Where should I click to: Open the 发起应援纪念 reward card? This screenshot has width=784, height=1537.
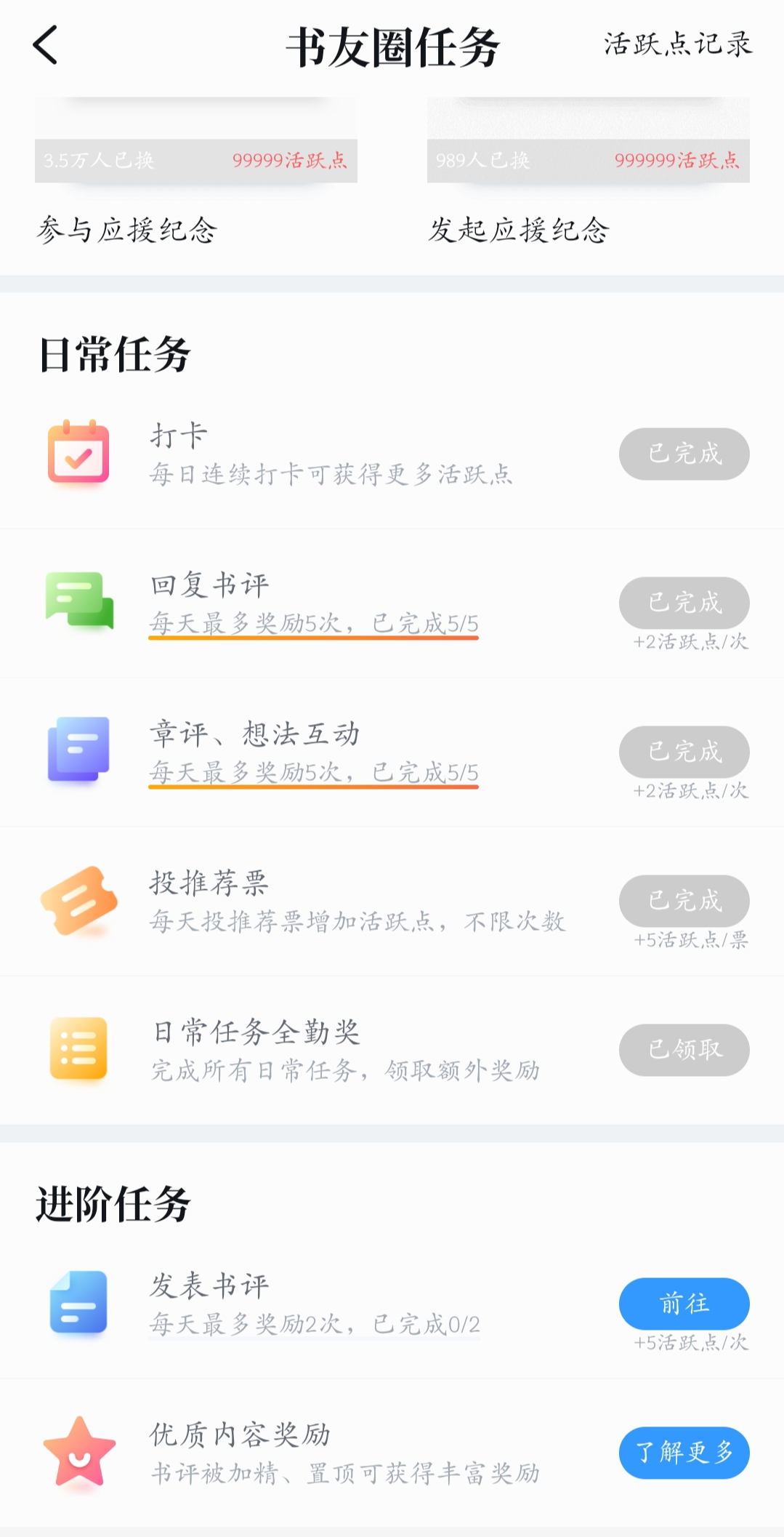point(589,171)
